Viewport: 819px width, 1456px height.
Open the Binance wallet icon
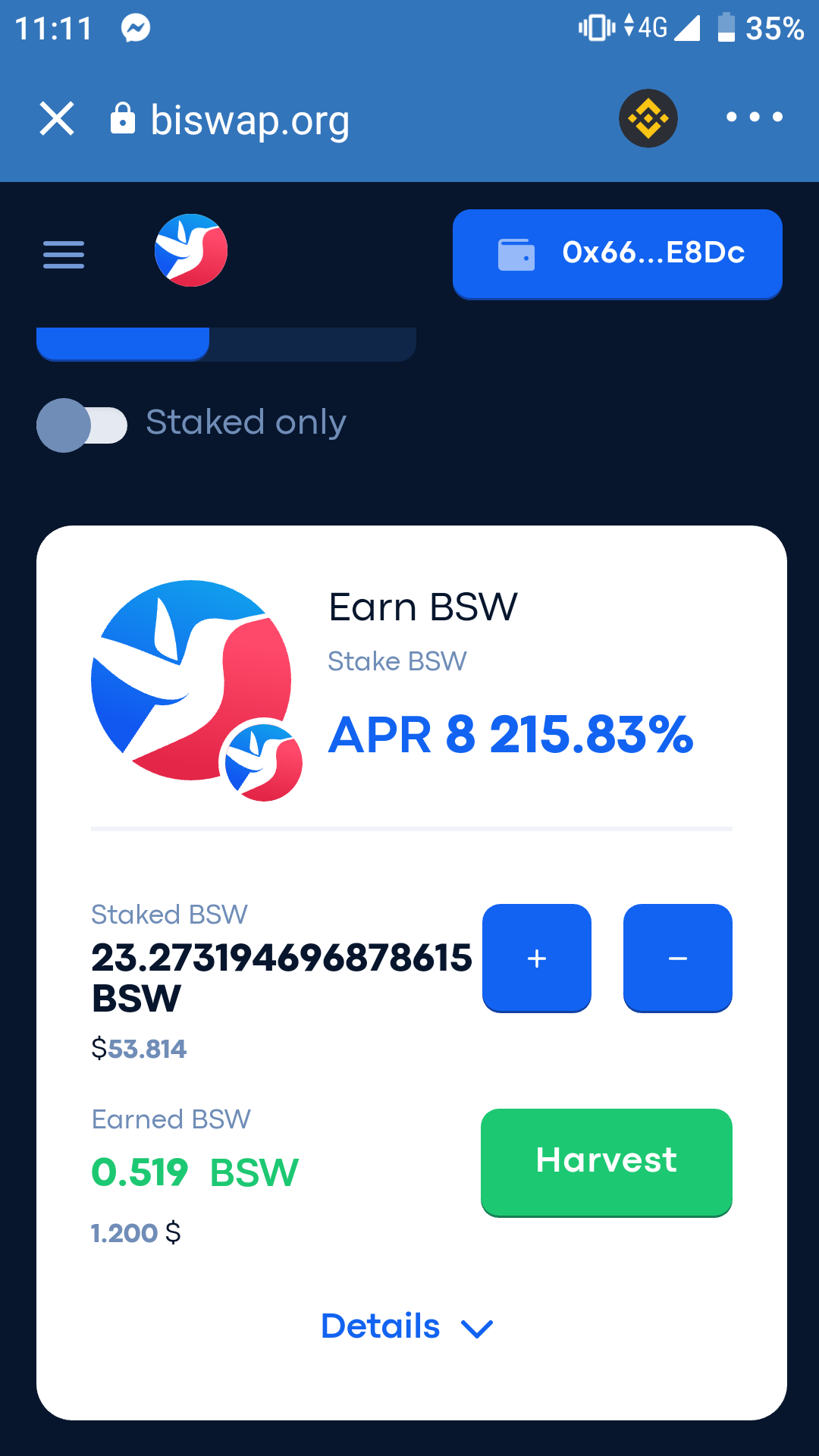pos(648,118)
